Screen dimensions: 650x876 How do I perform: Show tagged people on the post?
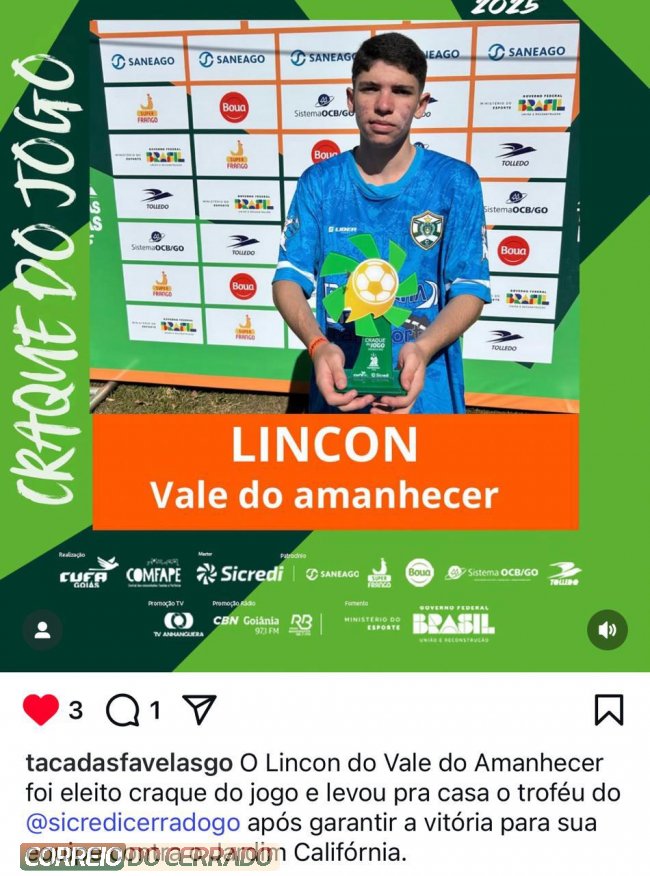click(x=42, y=630)
